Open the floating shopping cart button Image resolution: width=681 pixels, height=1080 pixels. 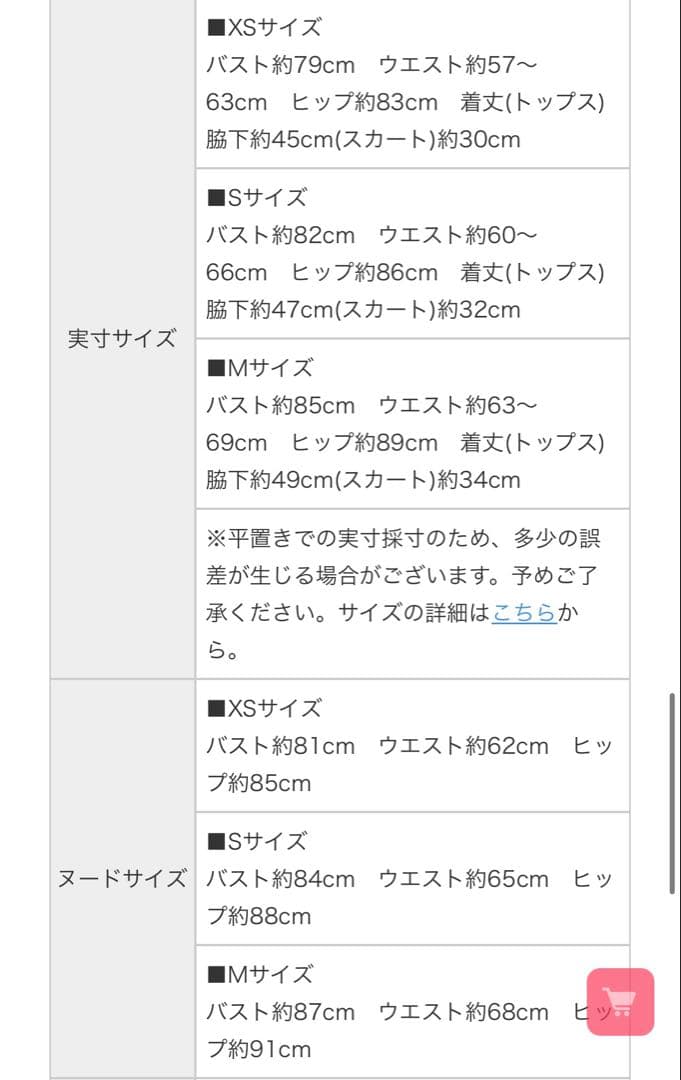(x=620, y=1001)
